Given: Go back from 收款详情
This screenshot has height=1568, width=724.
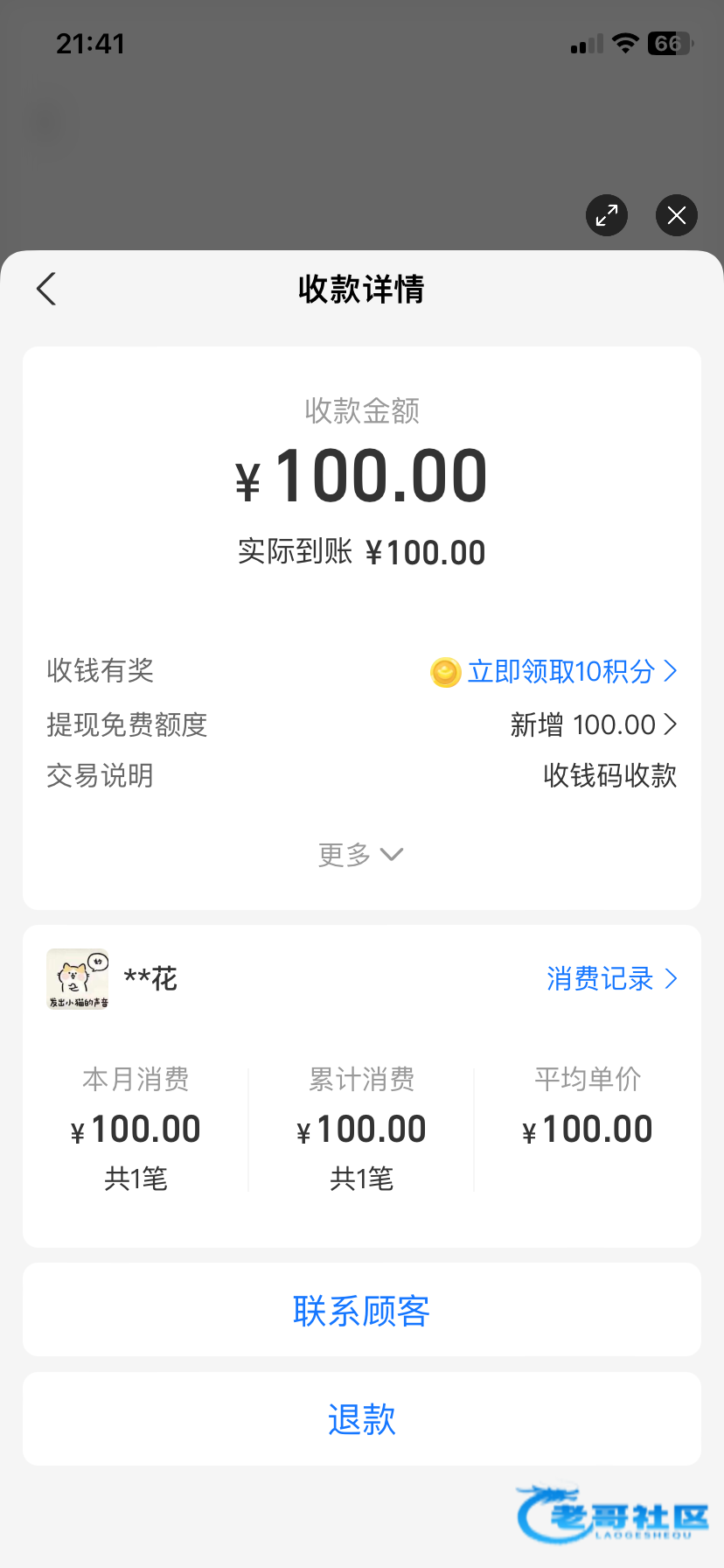Looking at the screenshot, I should [x=47, y=289].
